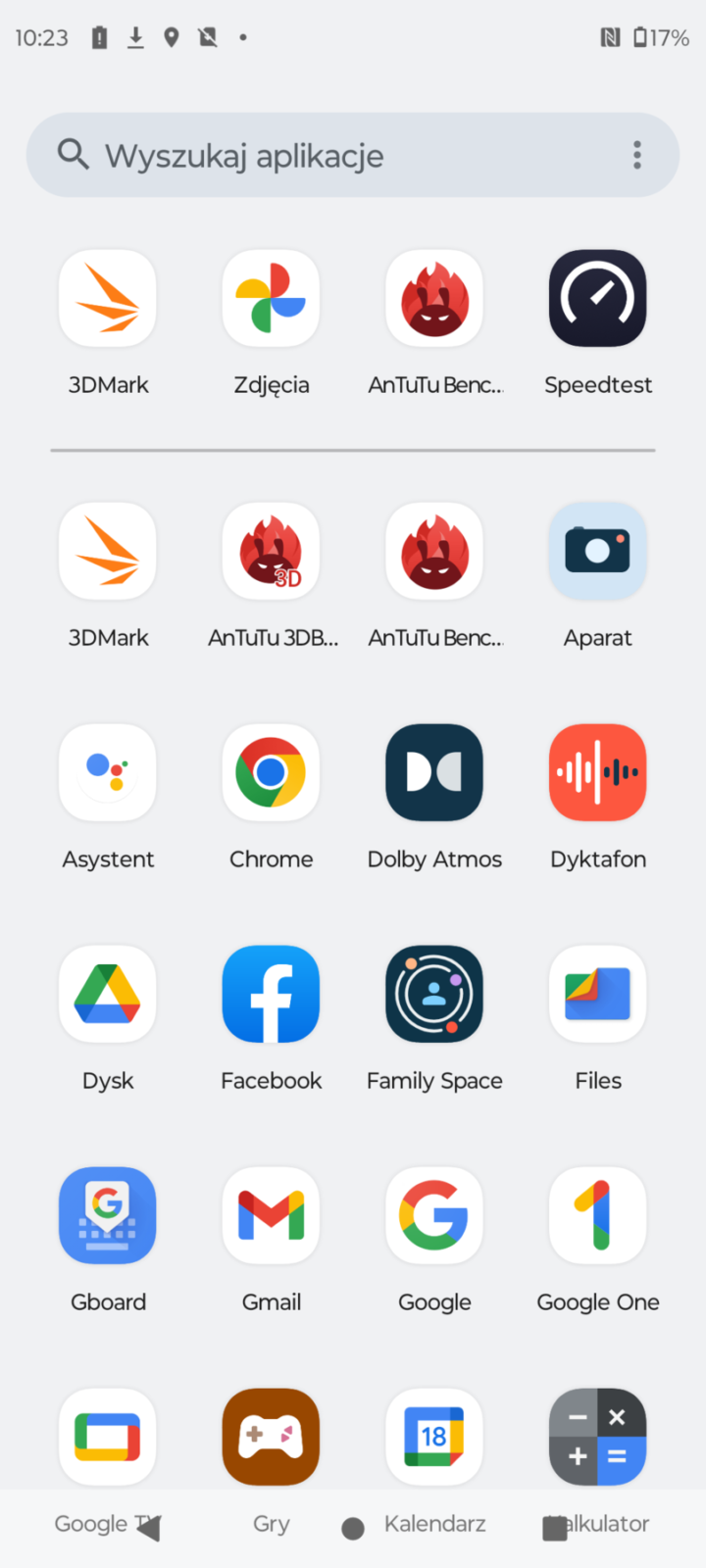Screen dimensions: 706x1568
Task: Open the overflow menu in search bar
Action: (637, 155)
